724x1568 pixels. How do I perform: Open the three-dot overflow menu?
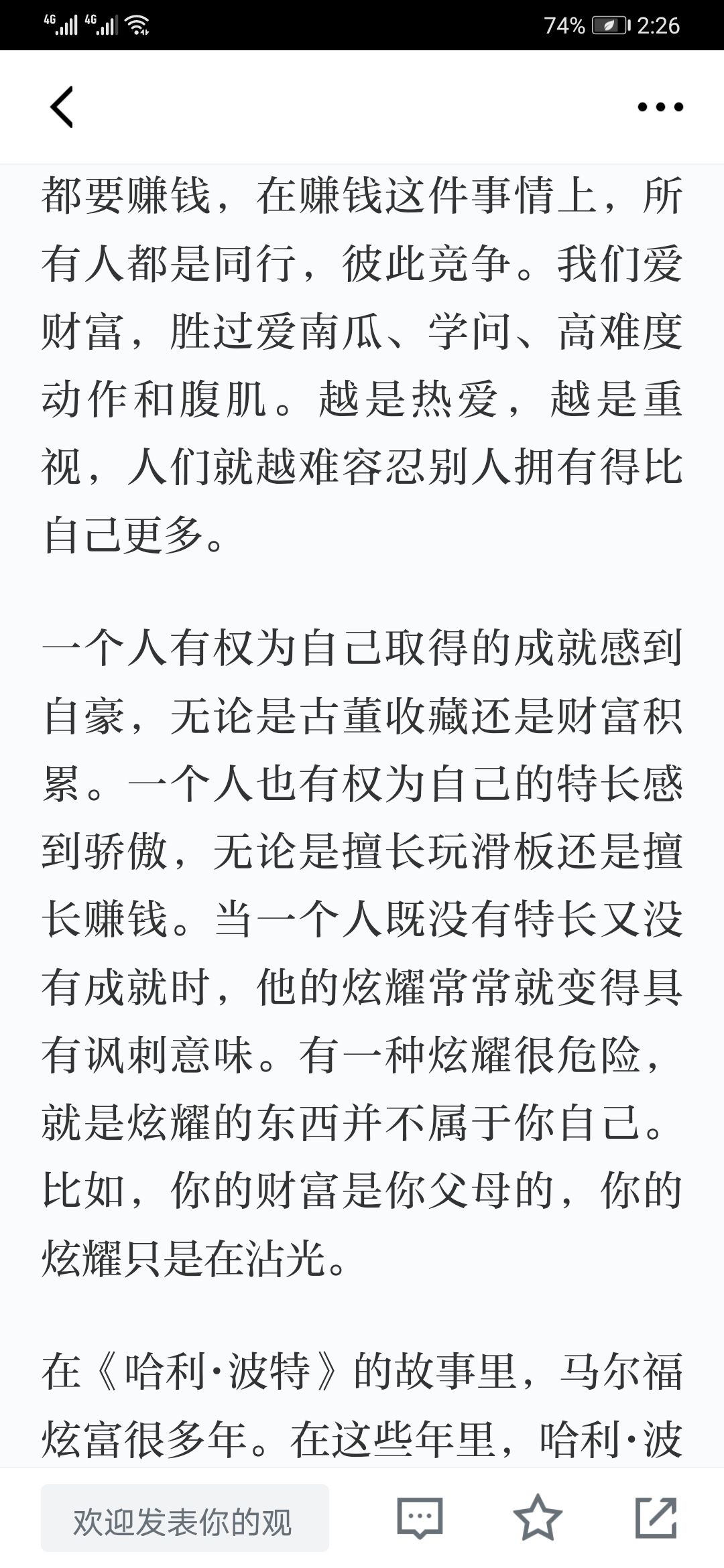660,107
